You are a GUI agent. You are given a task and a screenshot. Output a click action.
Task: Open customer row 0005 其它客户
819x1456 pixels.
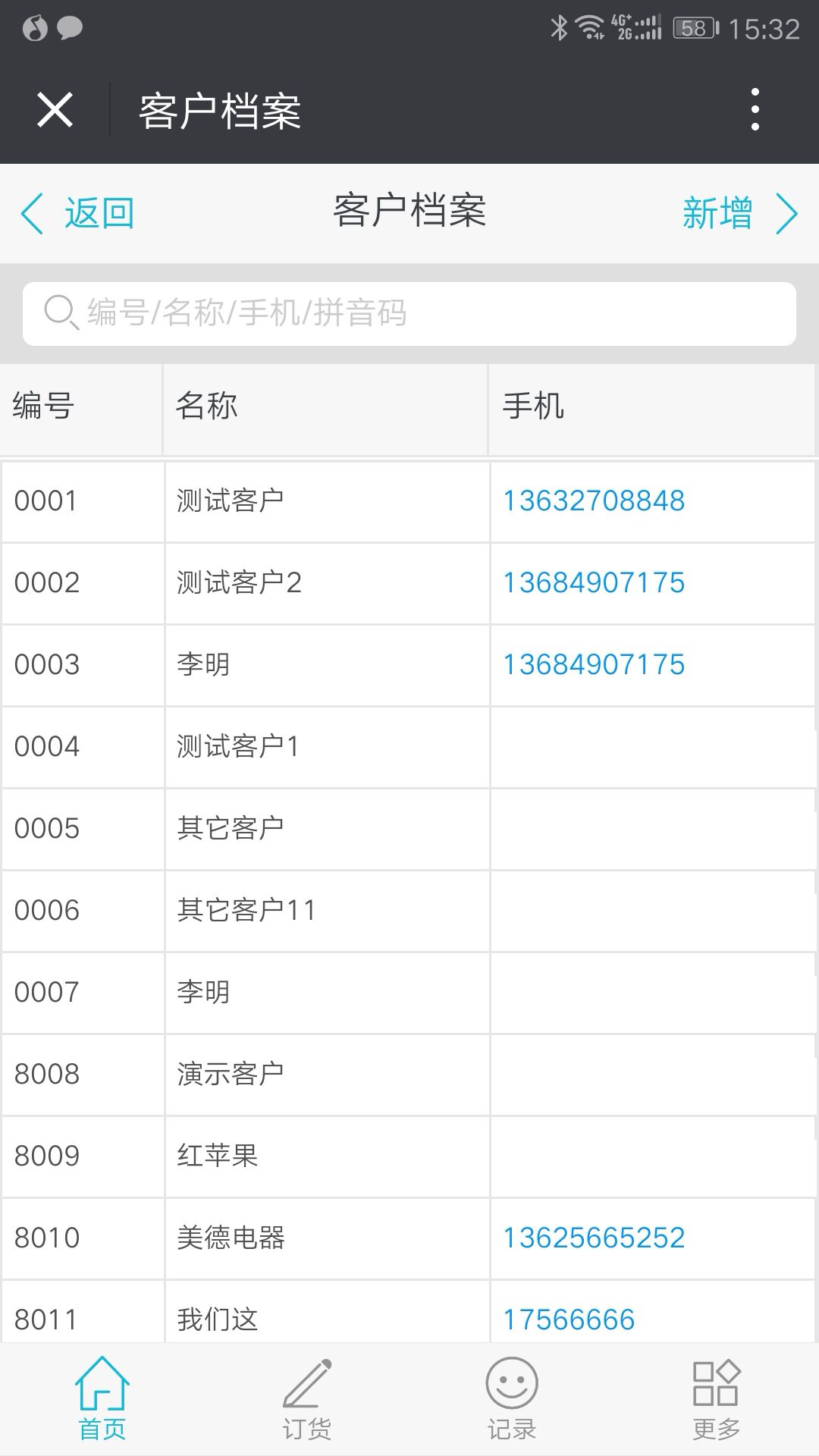point(231,829)
